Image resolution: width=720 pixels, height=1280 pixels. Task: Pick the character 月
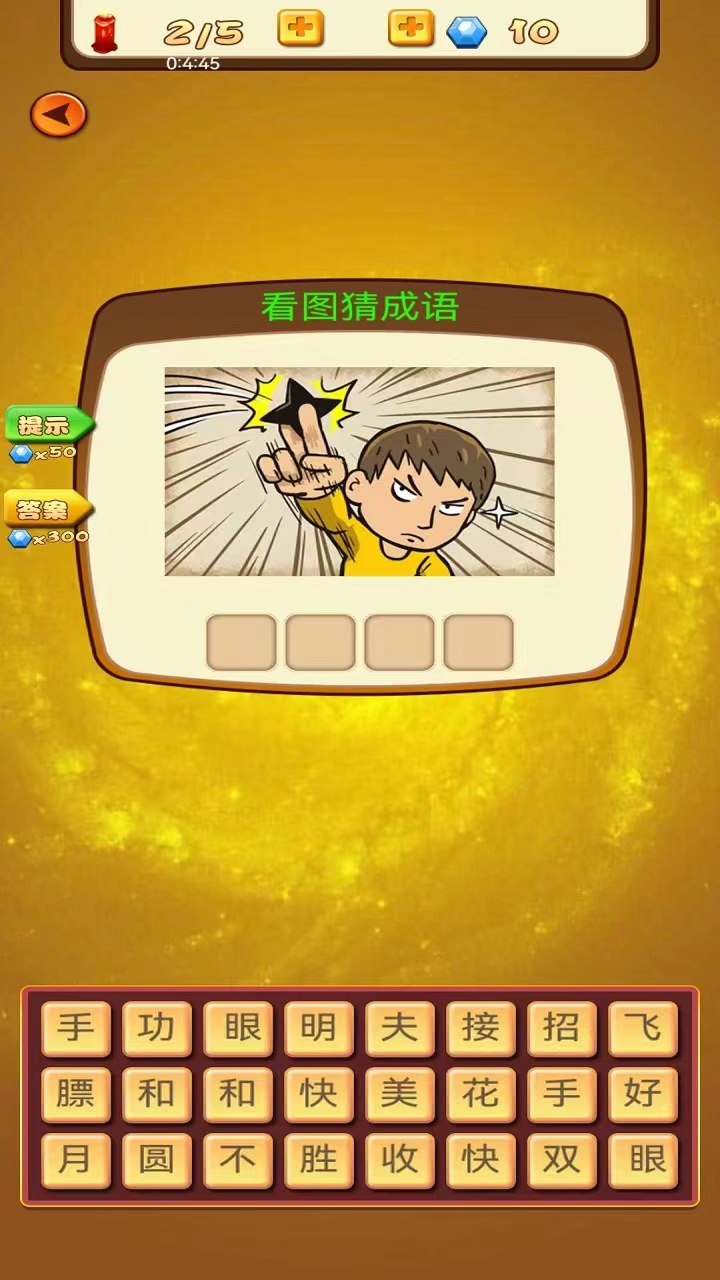click(76, 1160)
